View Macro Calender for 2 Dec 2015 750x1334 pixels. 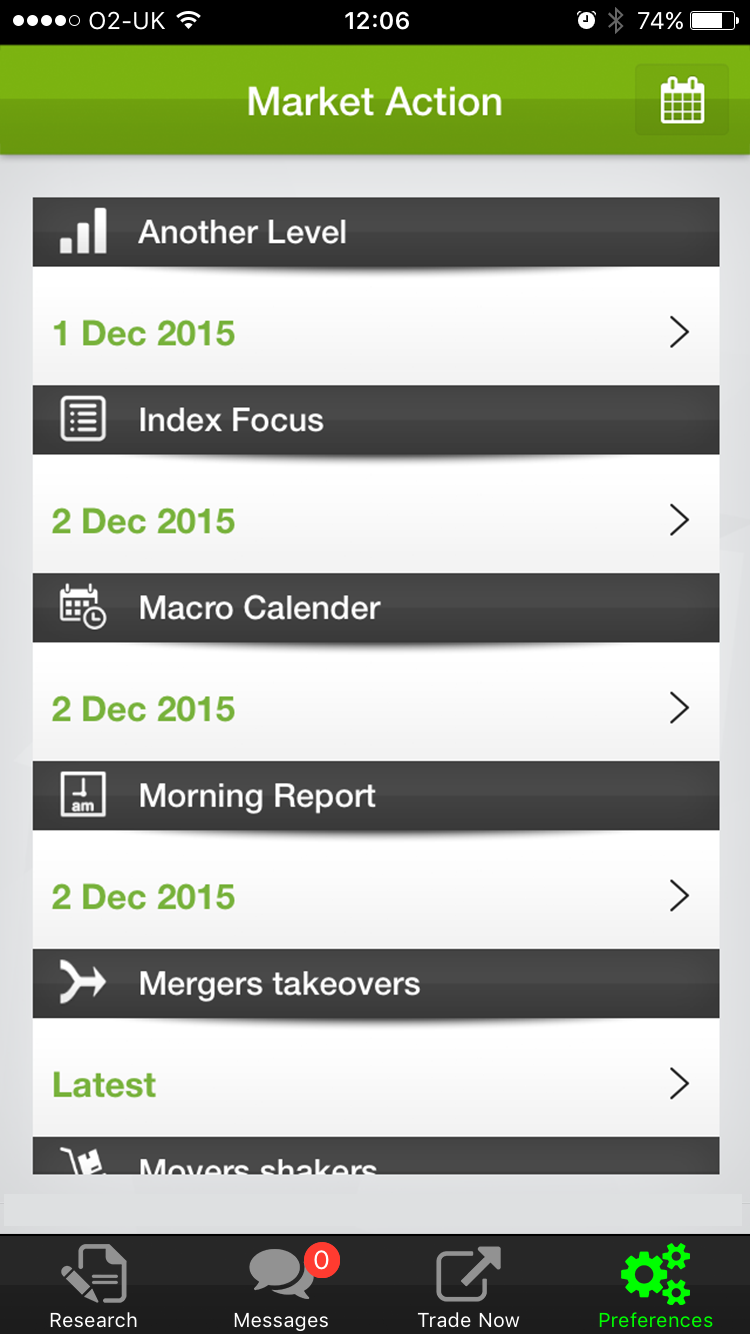tap(375, 708)
